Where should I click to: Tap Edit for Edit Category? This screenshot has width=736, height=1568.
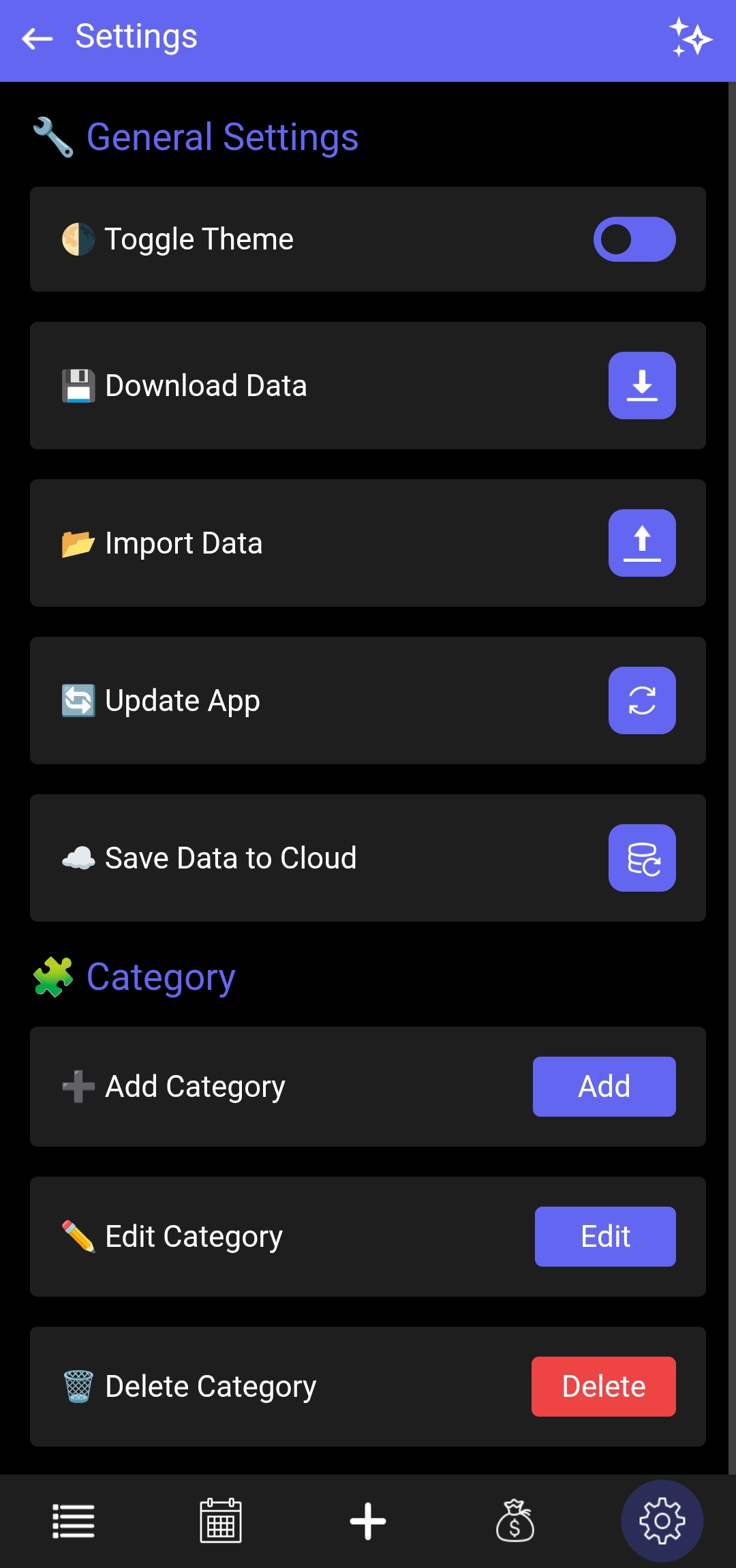pos(604,1236)
